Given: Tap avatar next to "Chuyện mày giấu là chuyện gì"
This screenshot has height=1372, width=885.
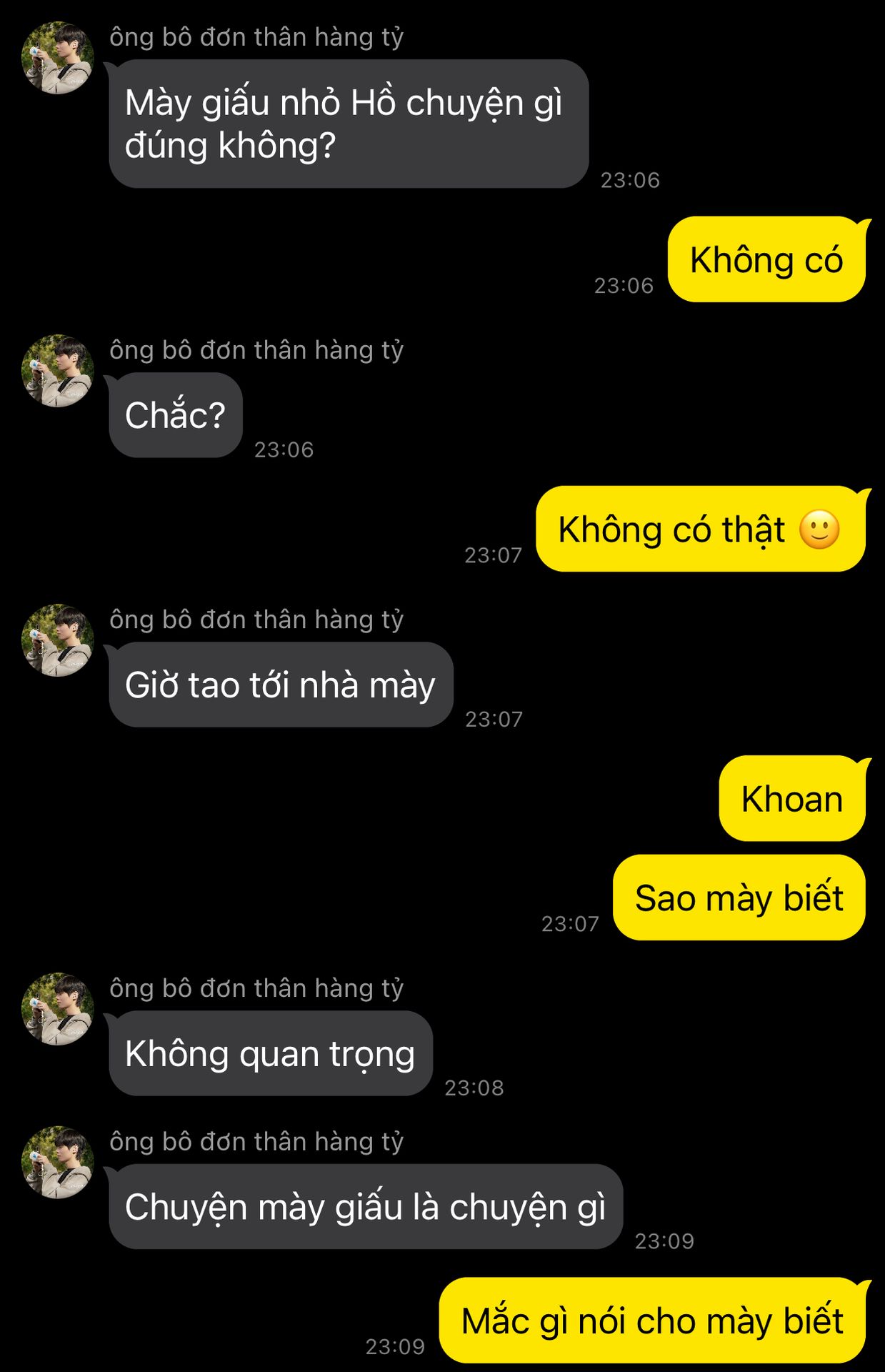Looking at the screenshot, I should (58, 1163).
